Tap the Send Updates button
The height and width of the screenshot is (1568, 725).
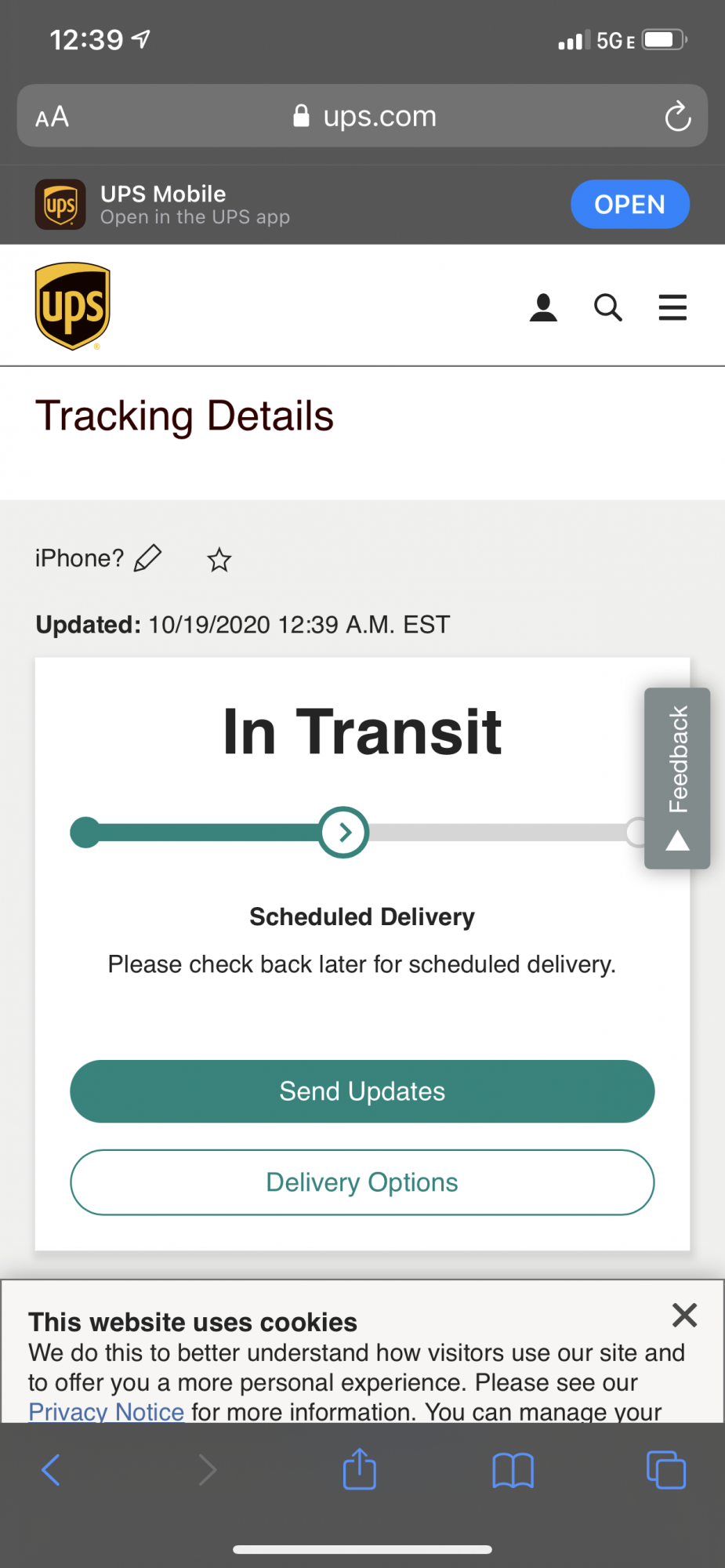(362, 1091)
